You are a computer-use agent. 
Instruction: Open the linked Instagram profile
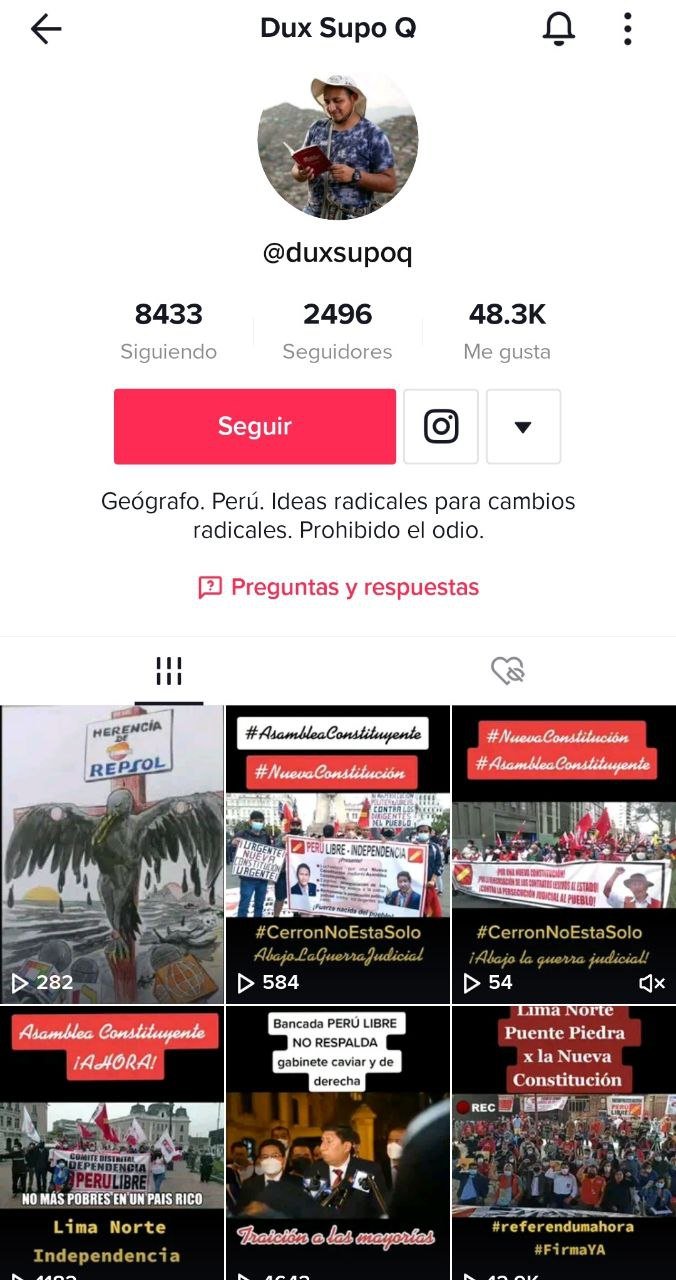click(x=441, y=426)
